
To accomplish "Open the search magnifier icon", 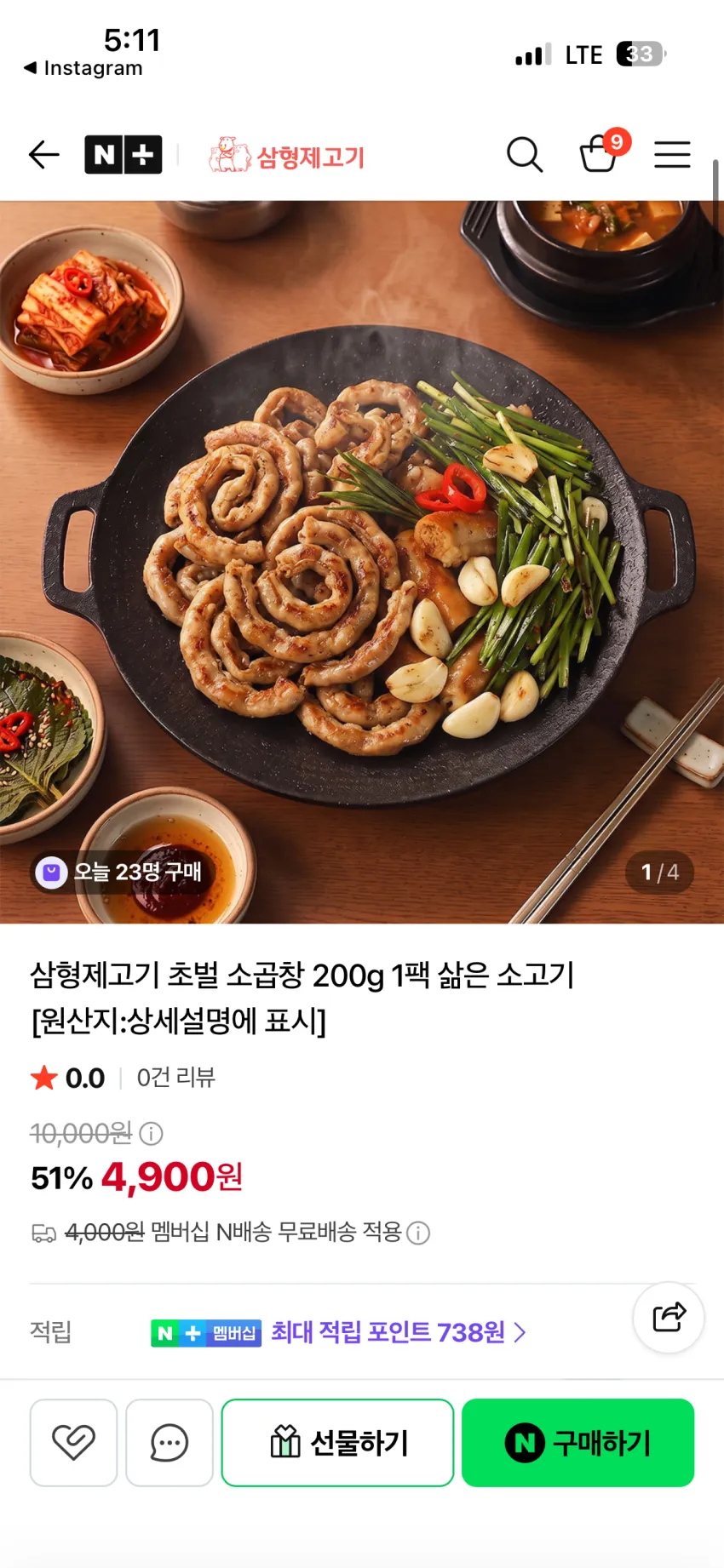I will point(525,155).
